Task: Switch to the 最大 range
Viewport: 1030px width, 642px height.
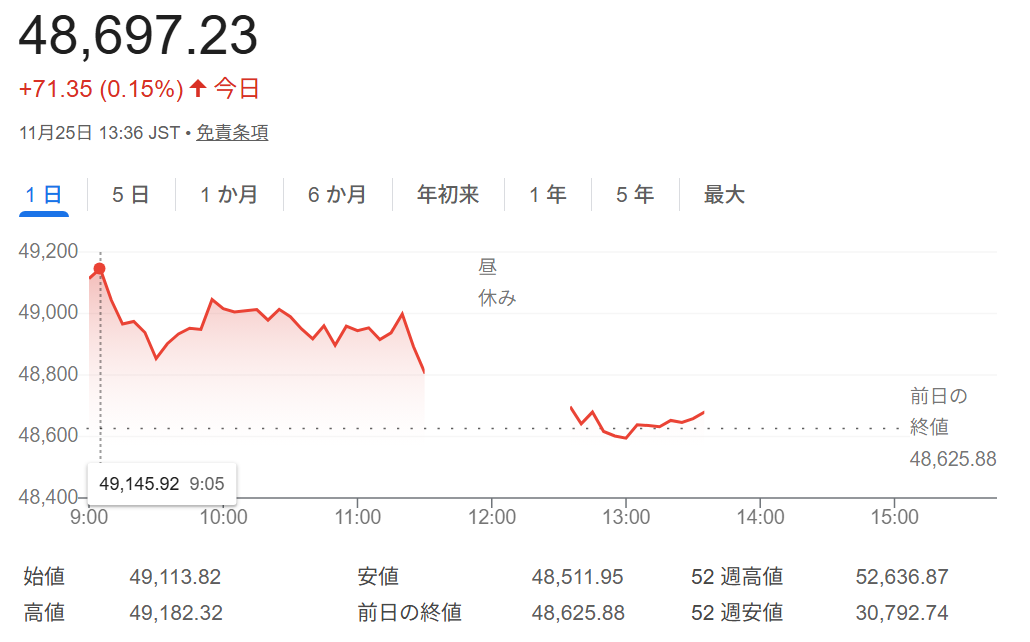Action: (724, 194)
